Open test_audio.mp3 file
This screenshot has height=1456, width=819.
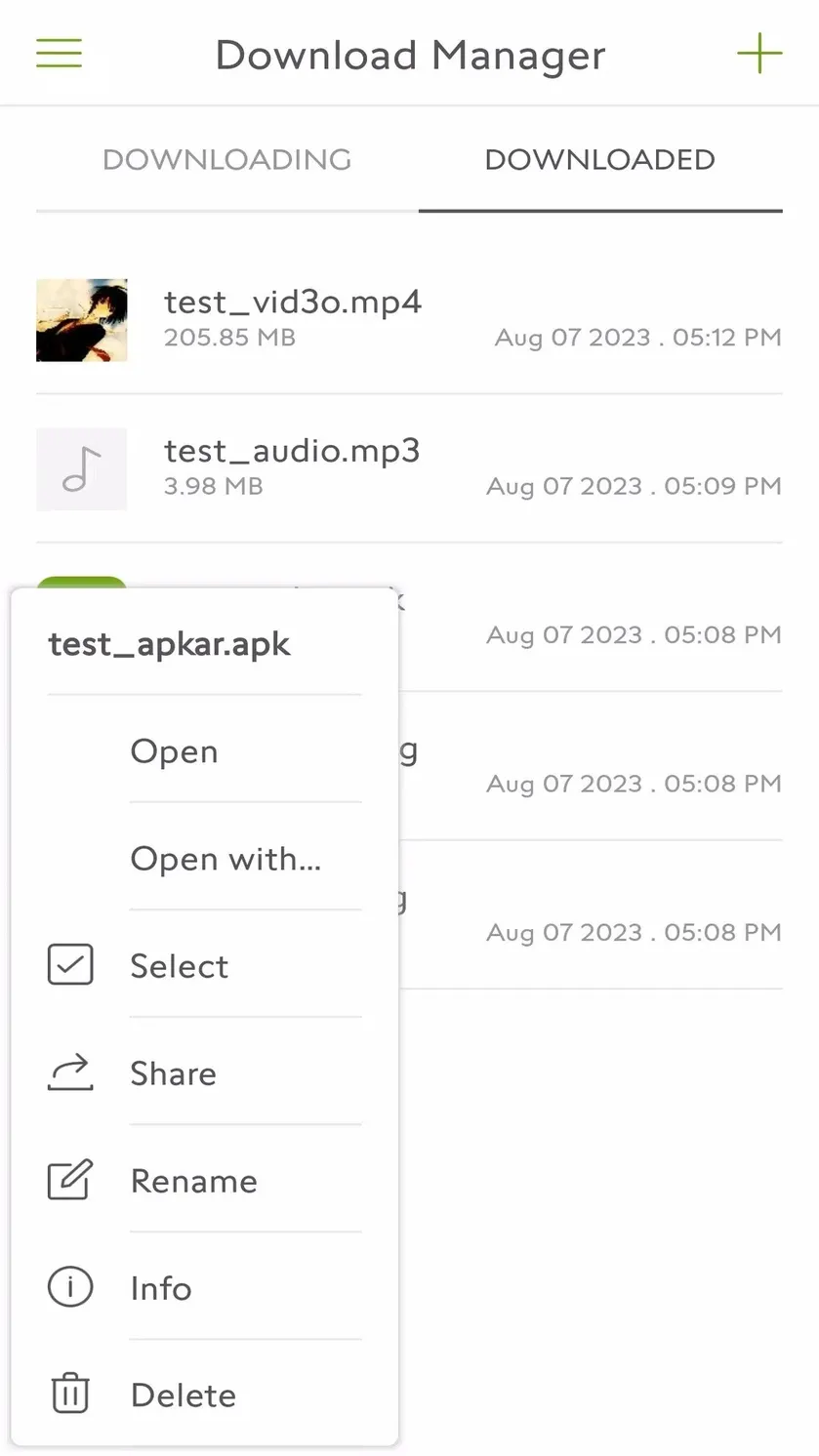(x=409, y=468)
